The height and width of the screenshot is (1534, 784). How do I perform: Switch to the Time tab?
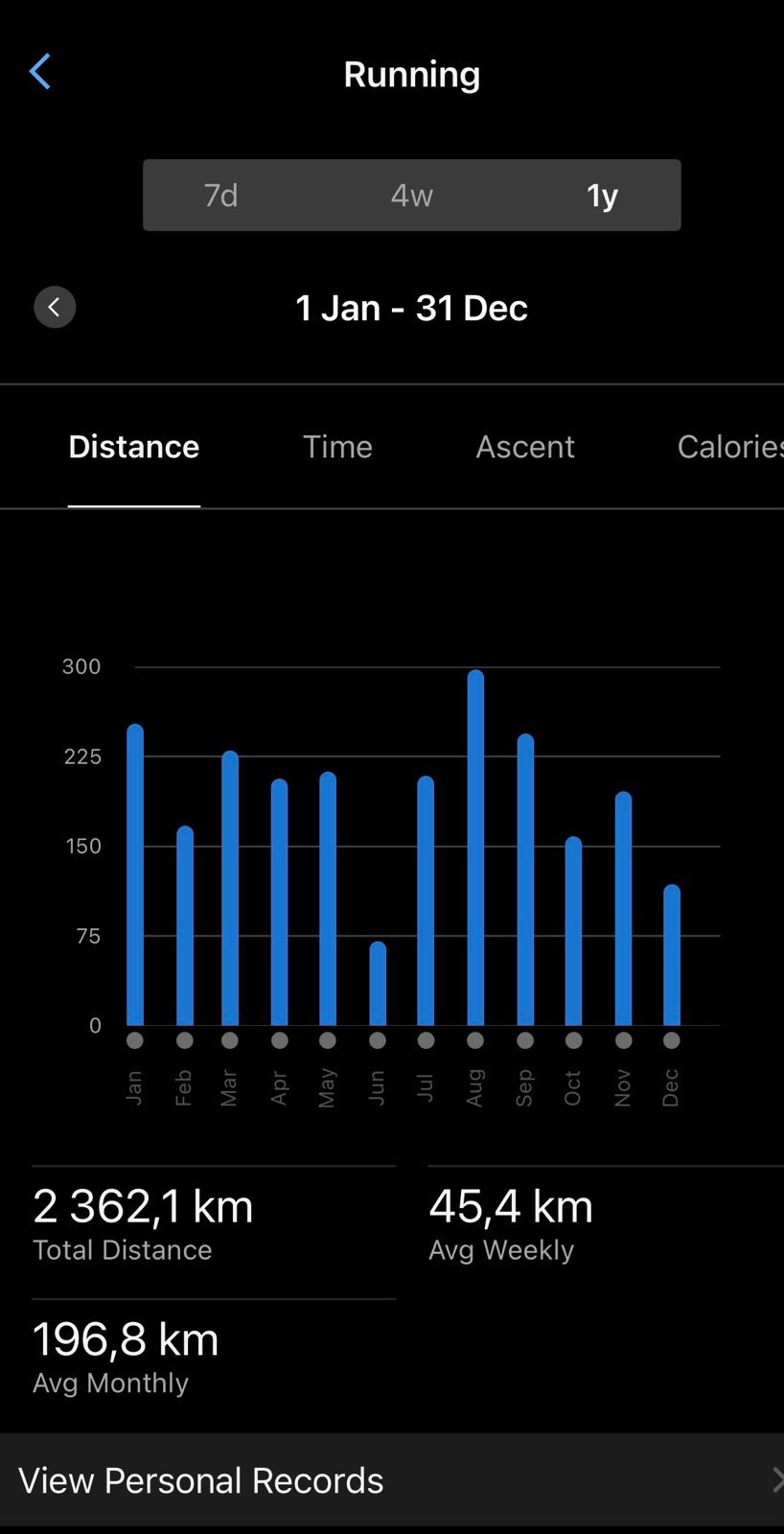[x=337, y=447]
